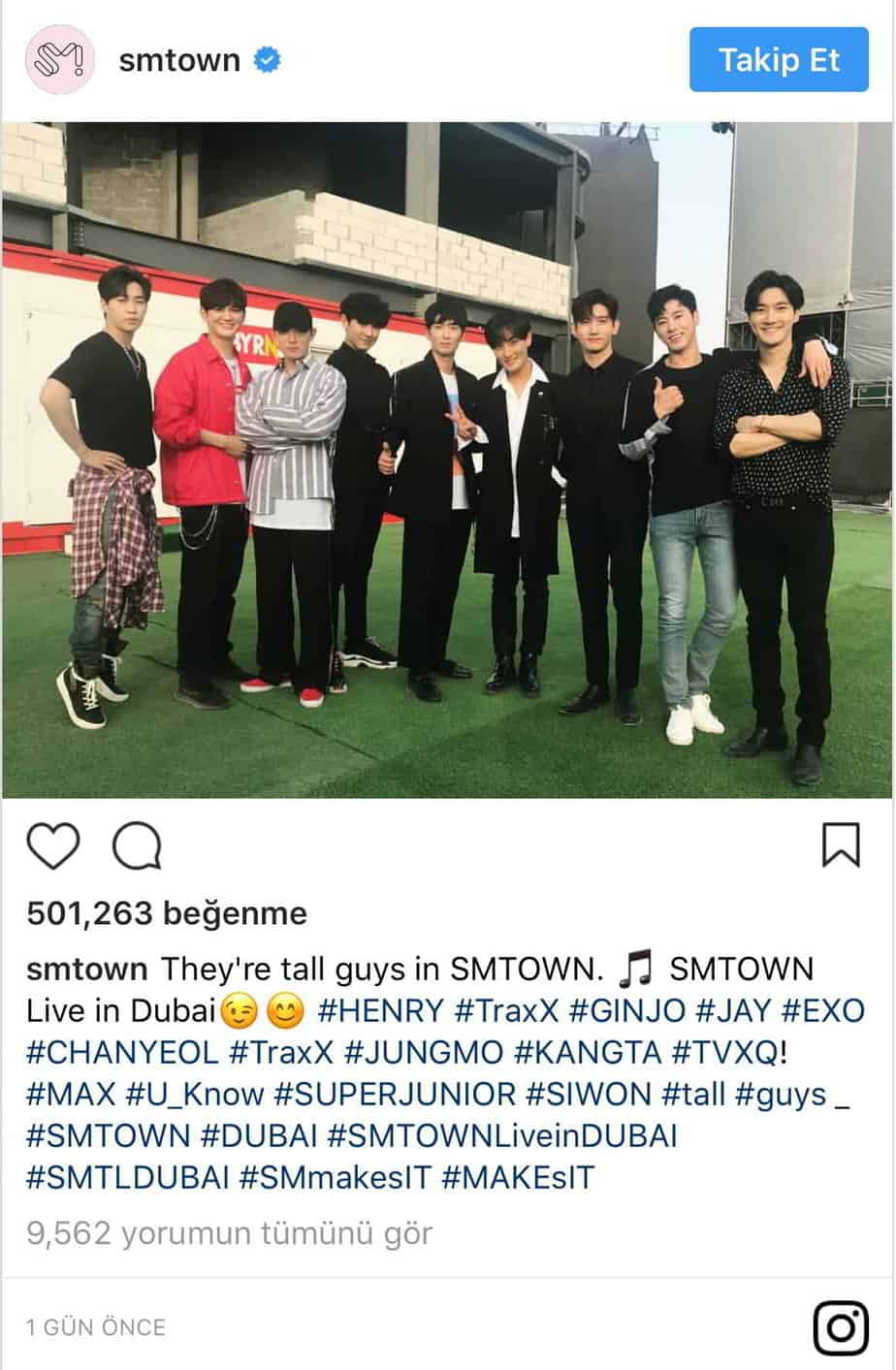The image size is (896, 1370).
Task: Tap the smtown username in the caption
Action: click(87, 968)
